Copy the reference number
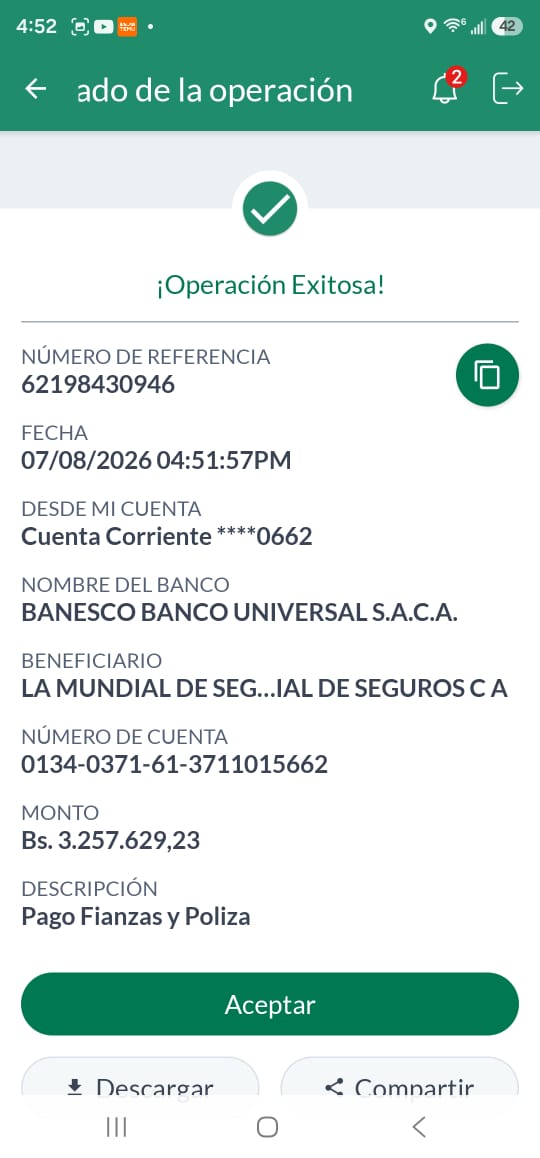540x1158 pixels. [488, 375]
